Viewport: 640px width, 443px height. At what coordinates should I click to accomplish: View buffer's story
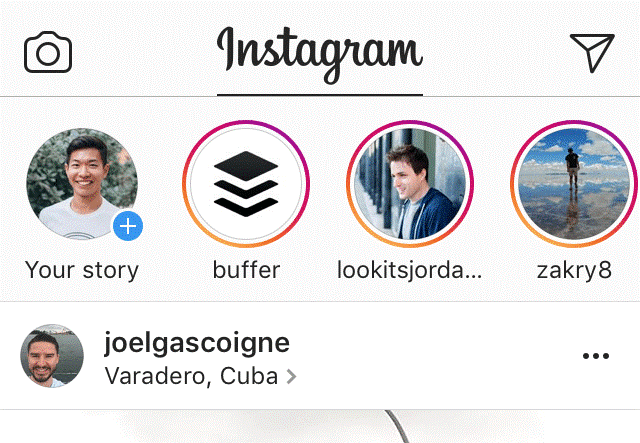[246, 184]
